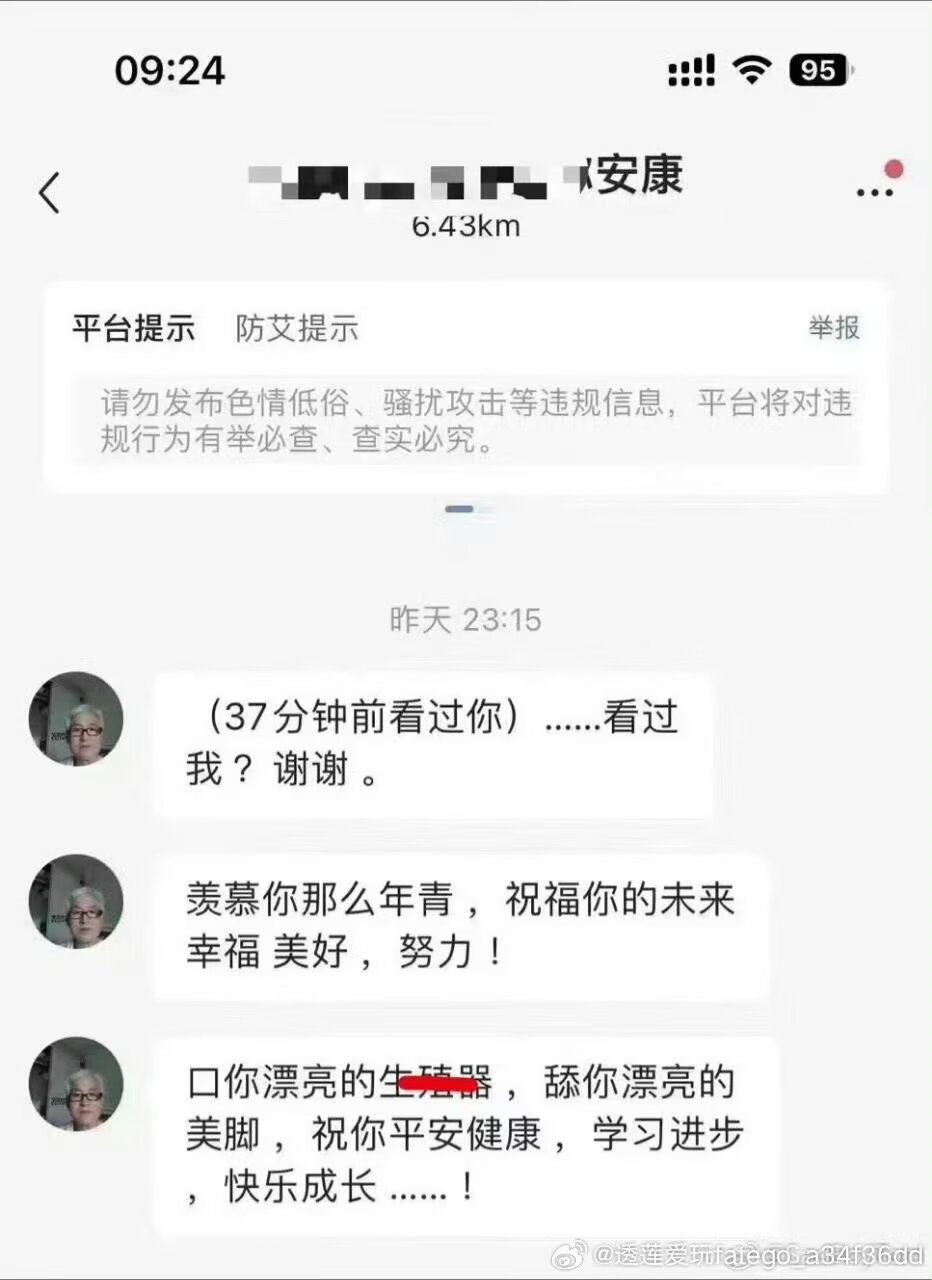The width and height of the screenshot is (932, 1280).
Task: Switch to the 平台提示 tab
Action: pyautogui.click(x=133, y=328)
